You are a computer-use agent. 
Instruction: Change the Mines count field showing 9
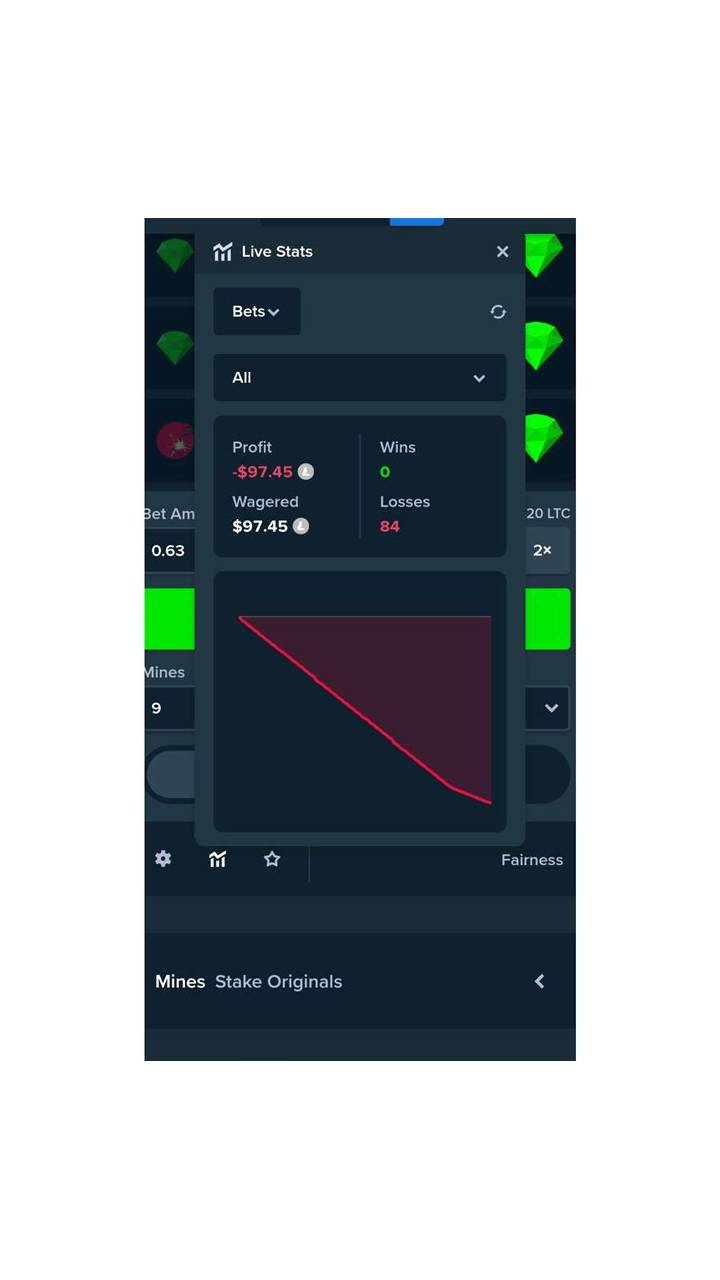coord(170,708)
